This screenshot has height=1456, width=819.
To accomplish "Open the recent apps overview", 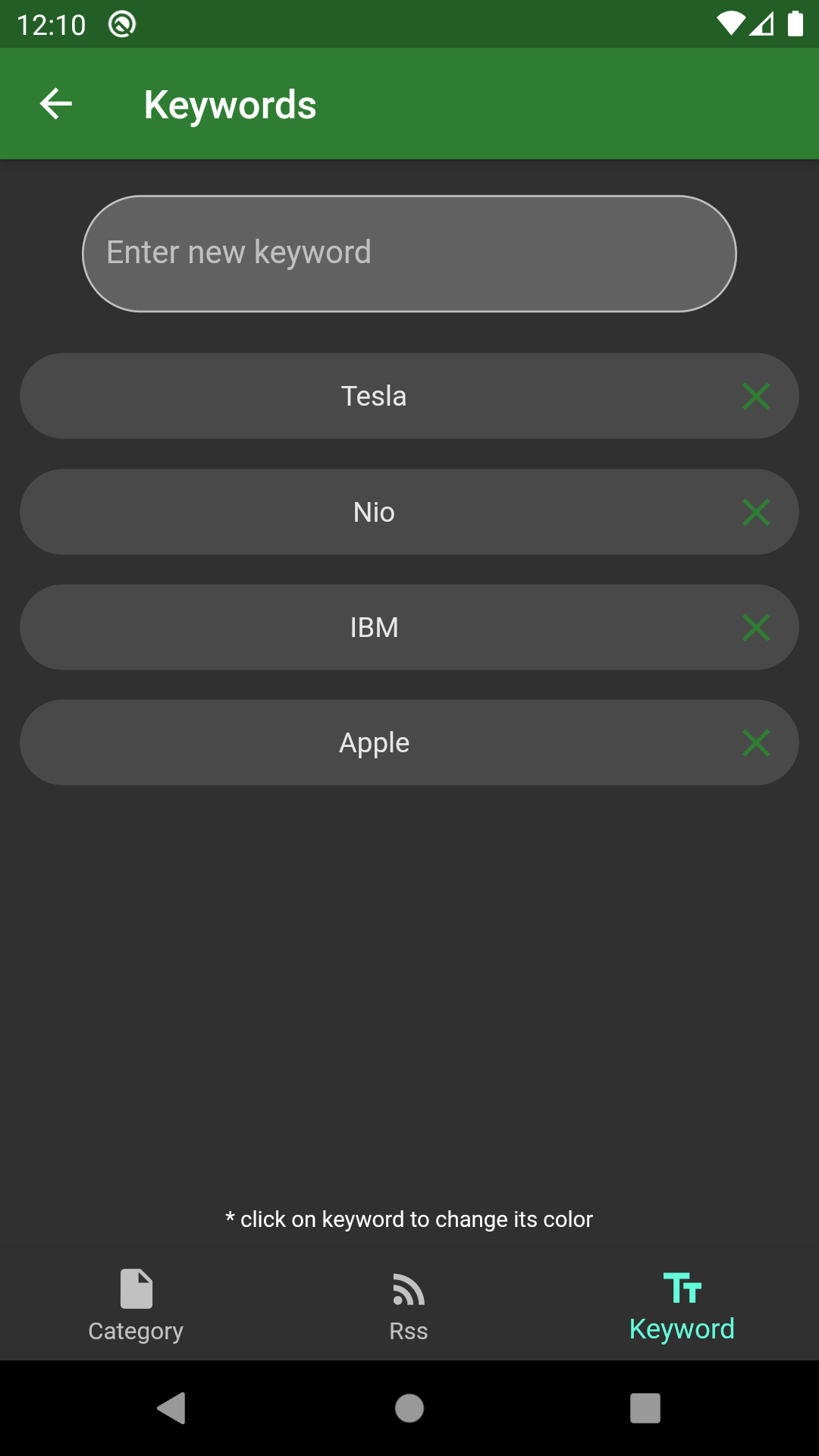I will pyautogui.click(x=645, y=1408).
